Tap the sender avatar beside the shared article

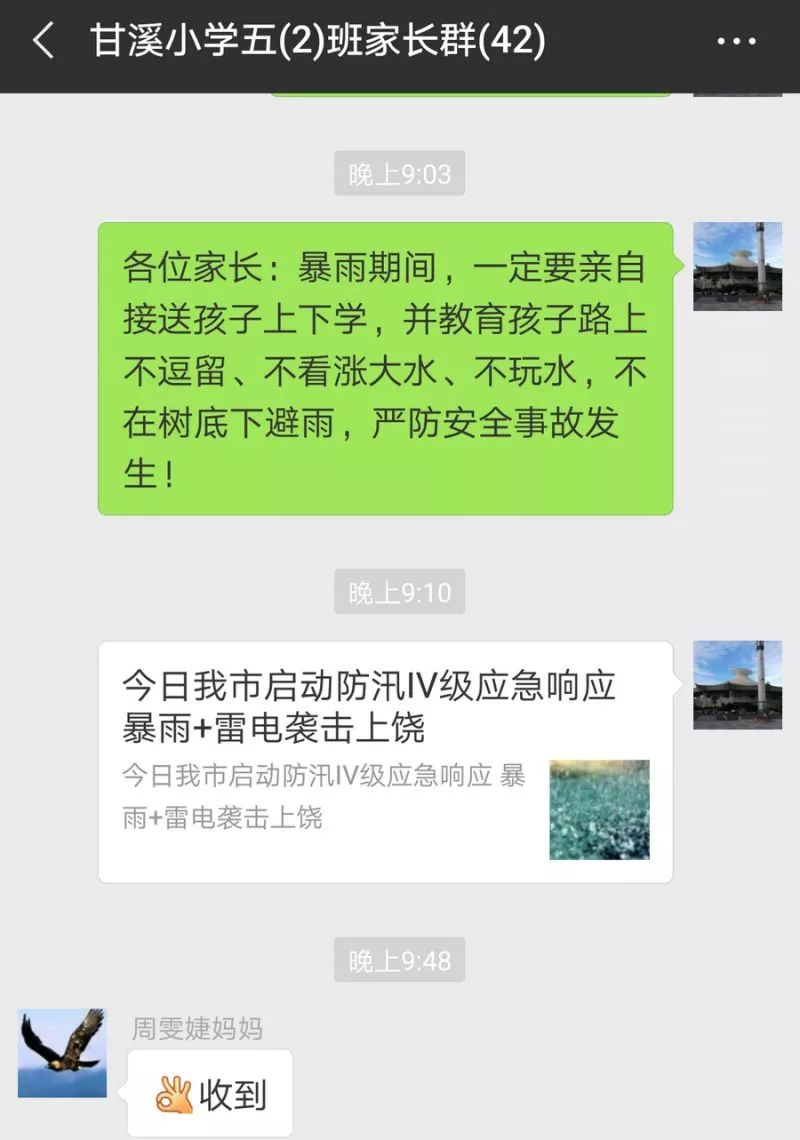coord(737,685)
